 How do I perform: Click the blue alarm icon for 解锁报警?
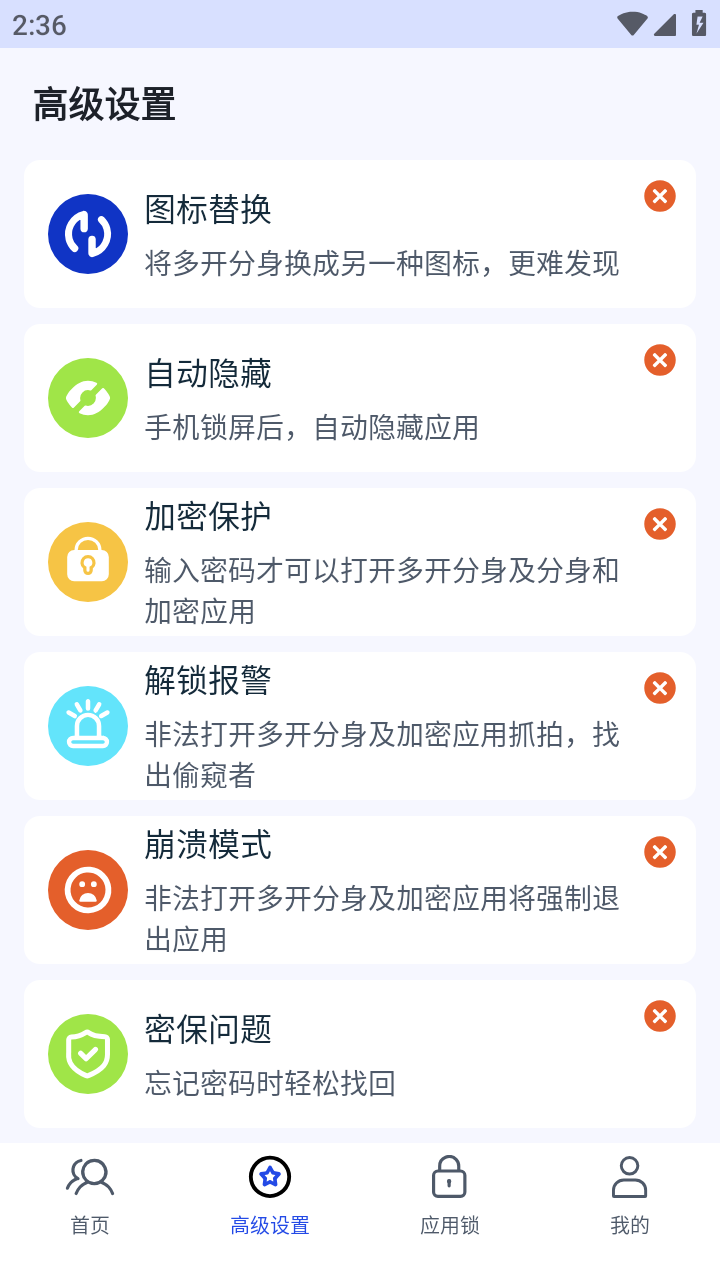point(88,725)
